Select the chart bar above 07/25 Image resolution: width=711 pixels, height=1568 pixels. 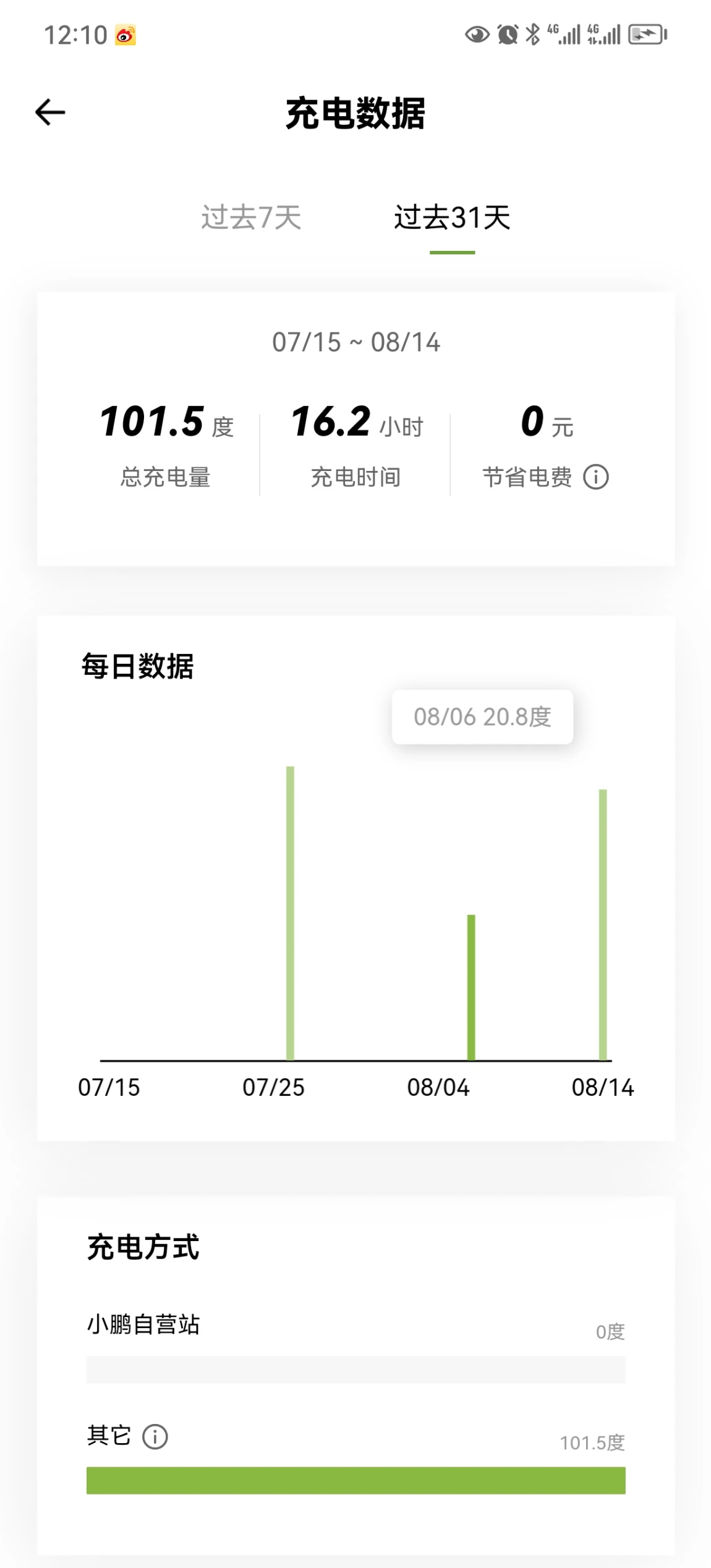click(290, 913)
